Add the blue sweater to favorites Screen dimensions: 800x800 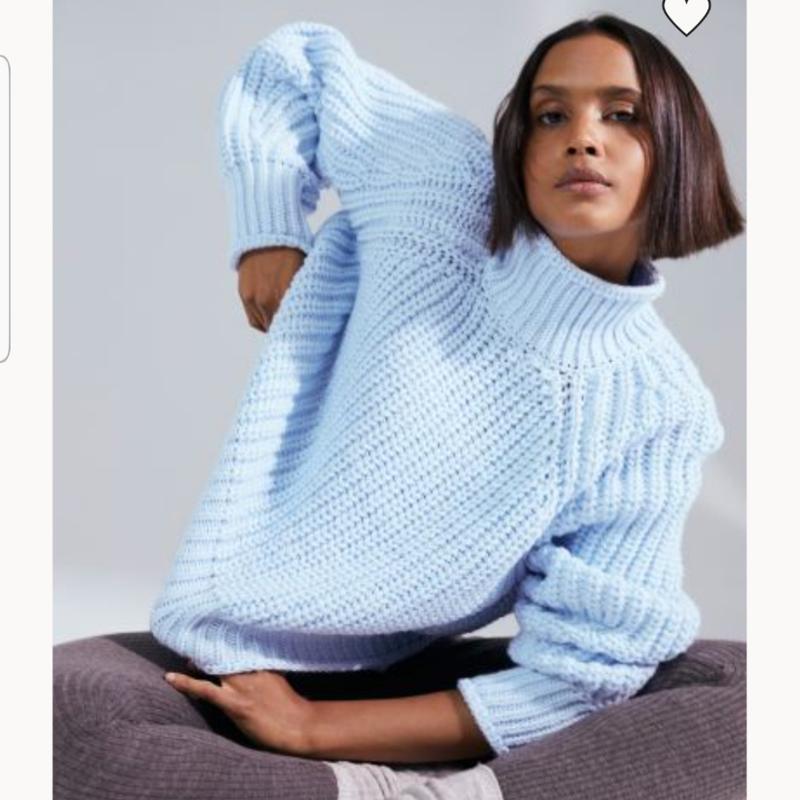[x=686, y=12]
